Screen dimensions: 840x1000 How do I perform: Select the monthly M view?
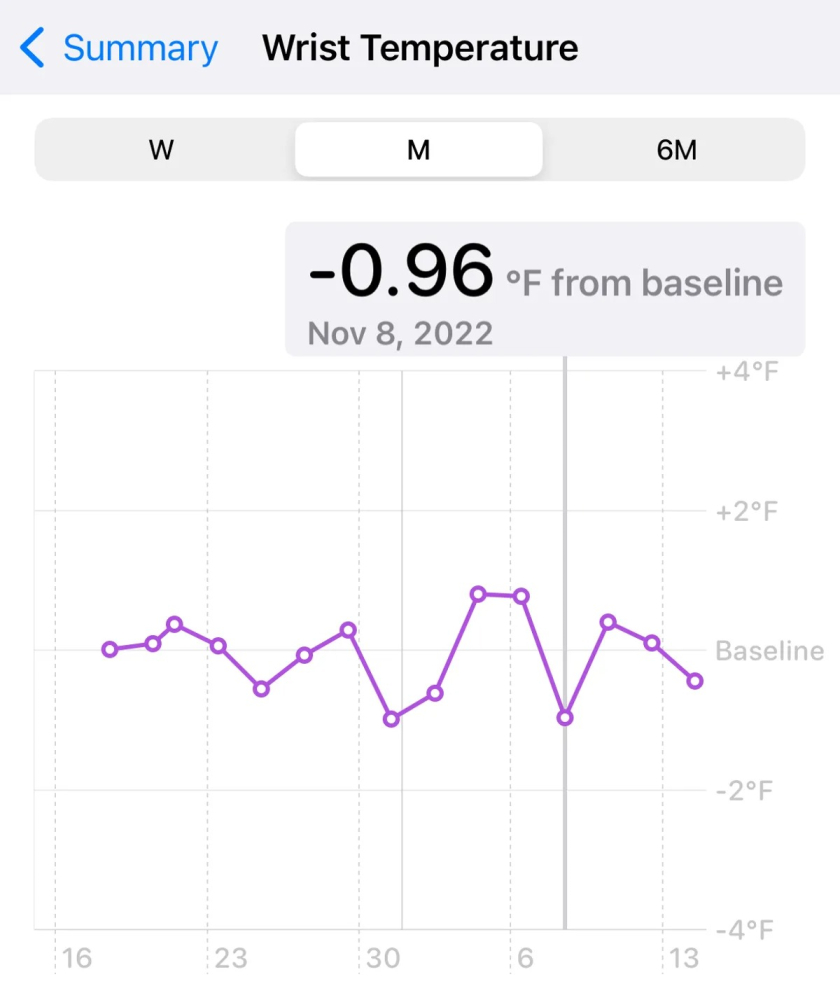point(419,150)
